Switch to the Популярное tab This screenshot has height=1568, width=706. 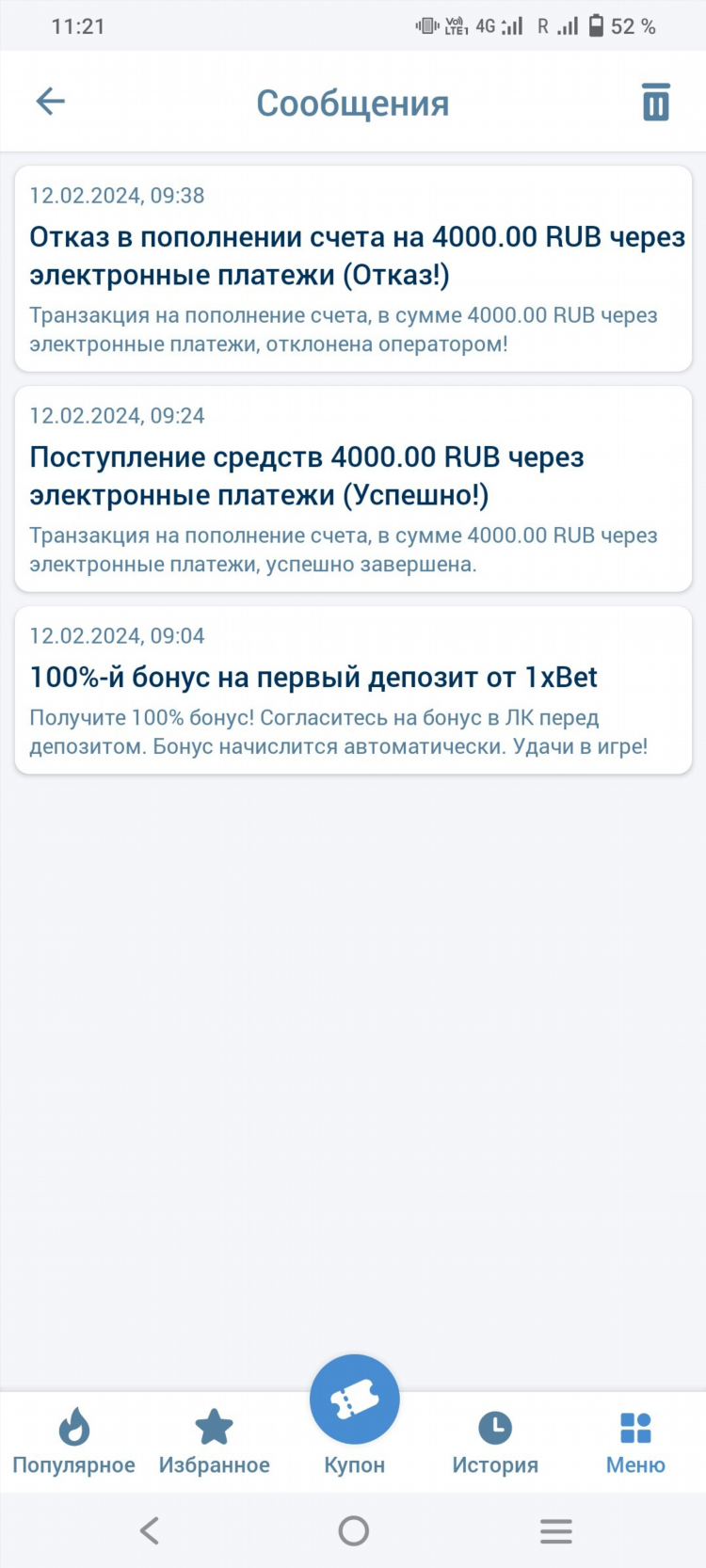[73, 1441]
